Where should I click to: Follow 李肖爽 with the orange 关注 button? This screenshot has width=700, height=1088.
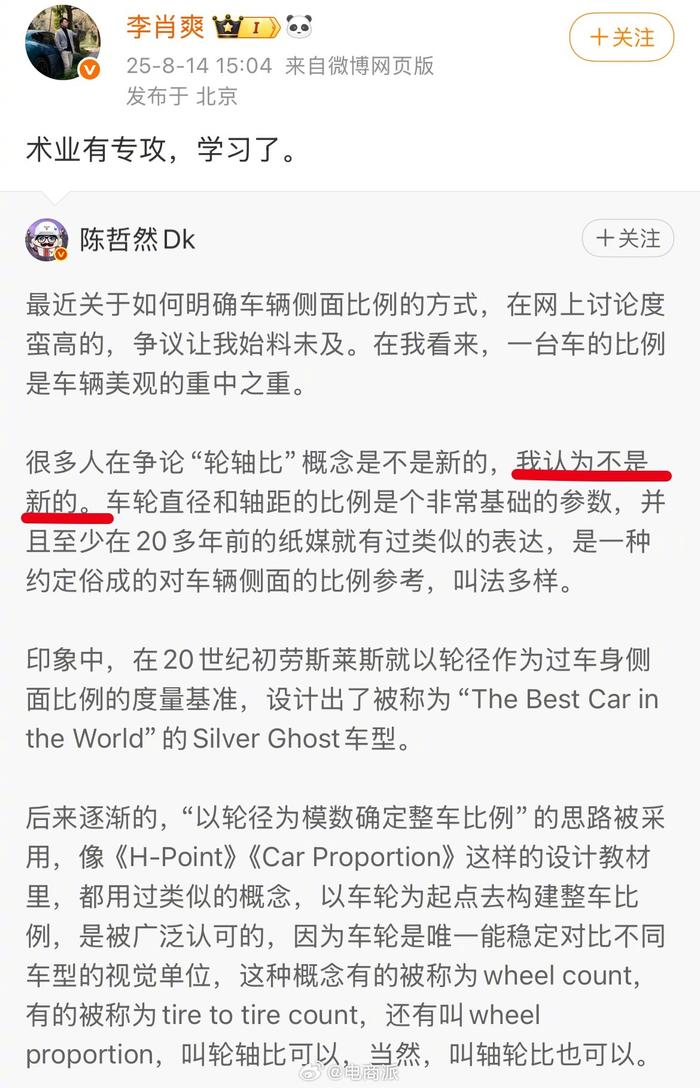click(621, 38)
